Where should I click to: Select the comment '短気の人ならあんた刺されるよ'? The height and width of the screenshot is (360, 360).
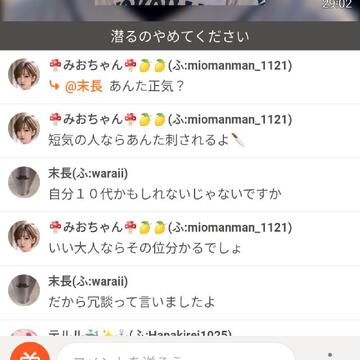point(147,140)
